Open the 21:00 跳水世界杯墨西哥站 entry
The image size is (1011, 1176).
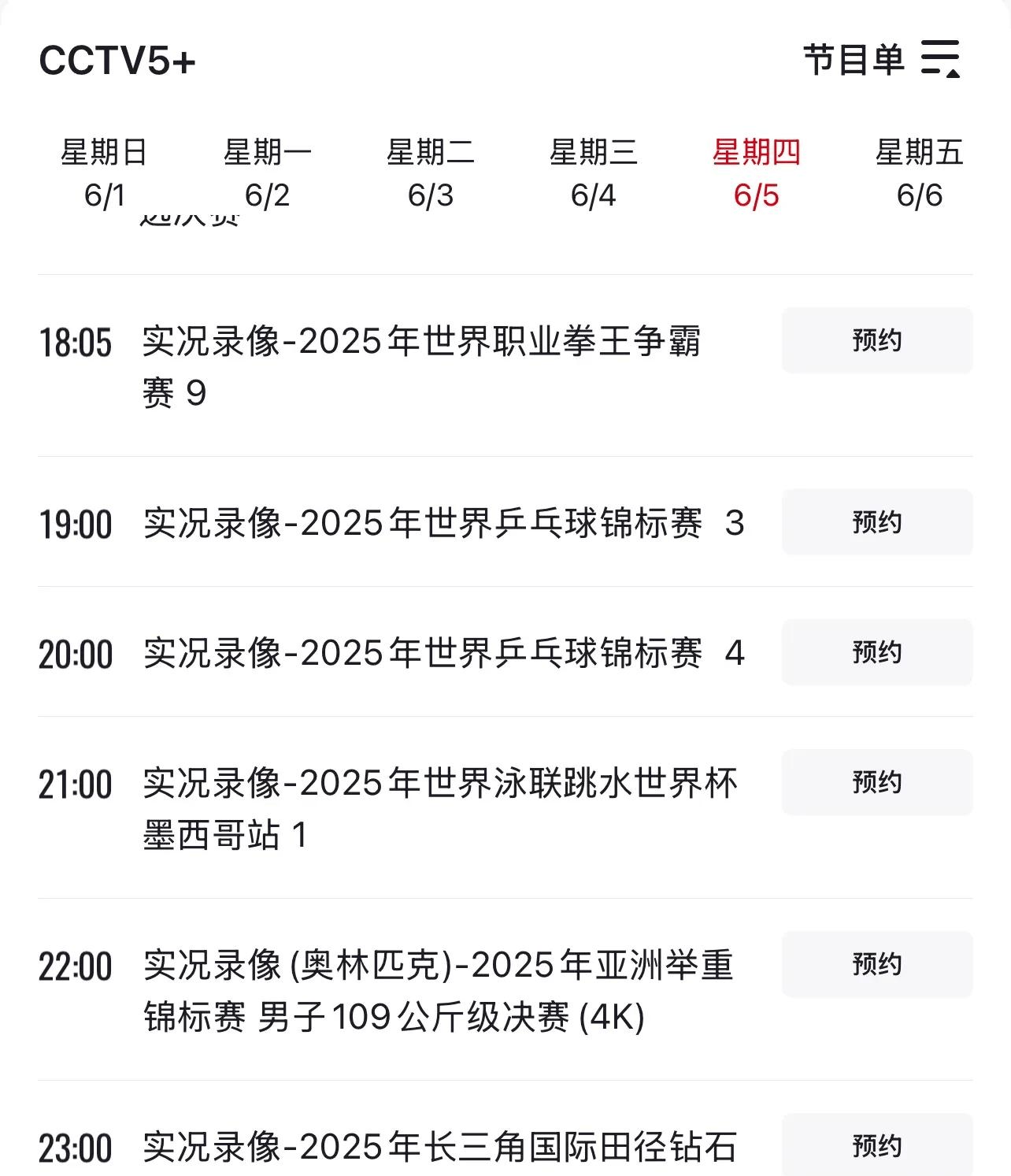pyautogui.click(x=441, y=805)
